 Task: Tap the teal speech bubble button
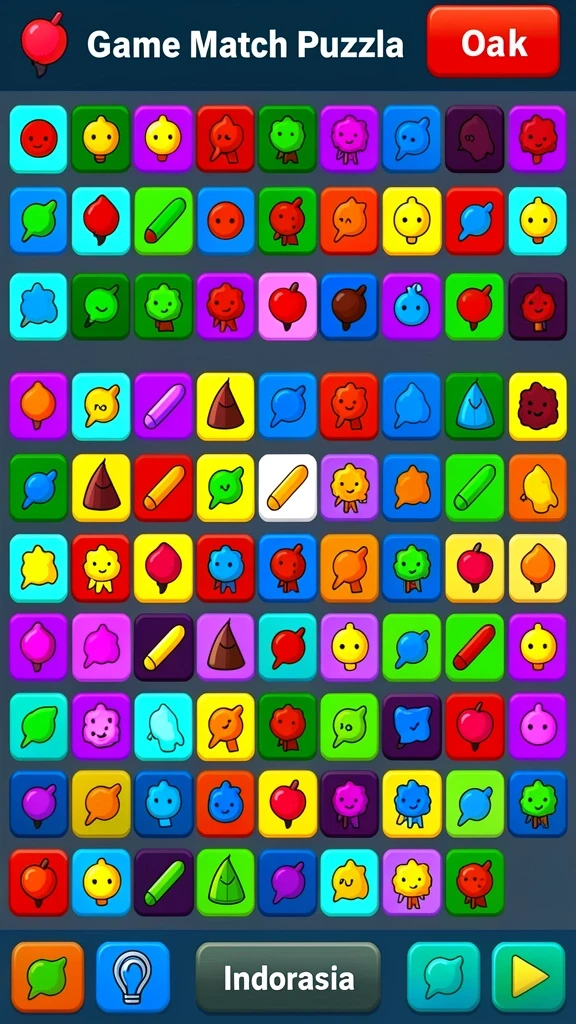click(443, 978)
